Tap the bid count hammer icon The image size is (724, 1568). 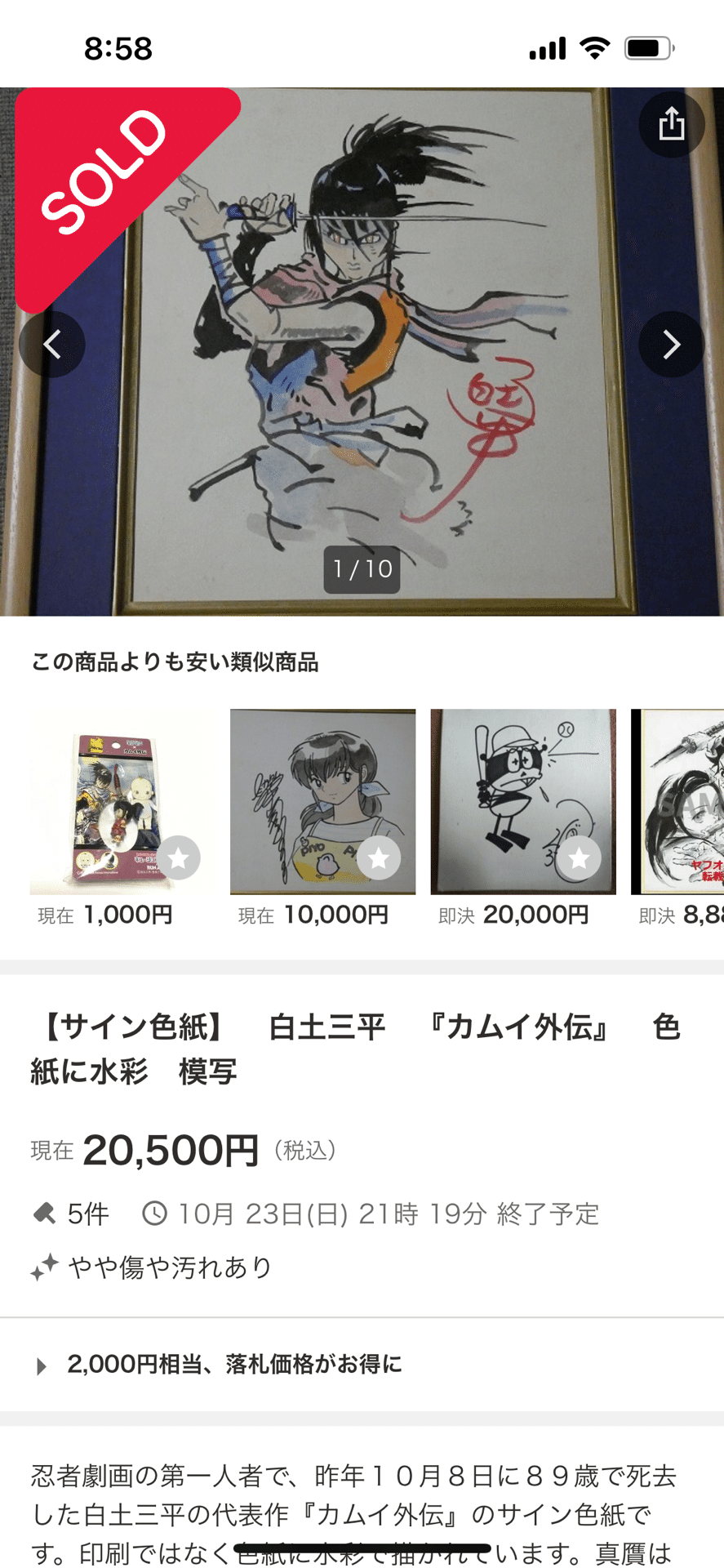click(x=45, y=1215)
